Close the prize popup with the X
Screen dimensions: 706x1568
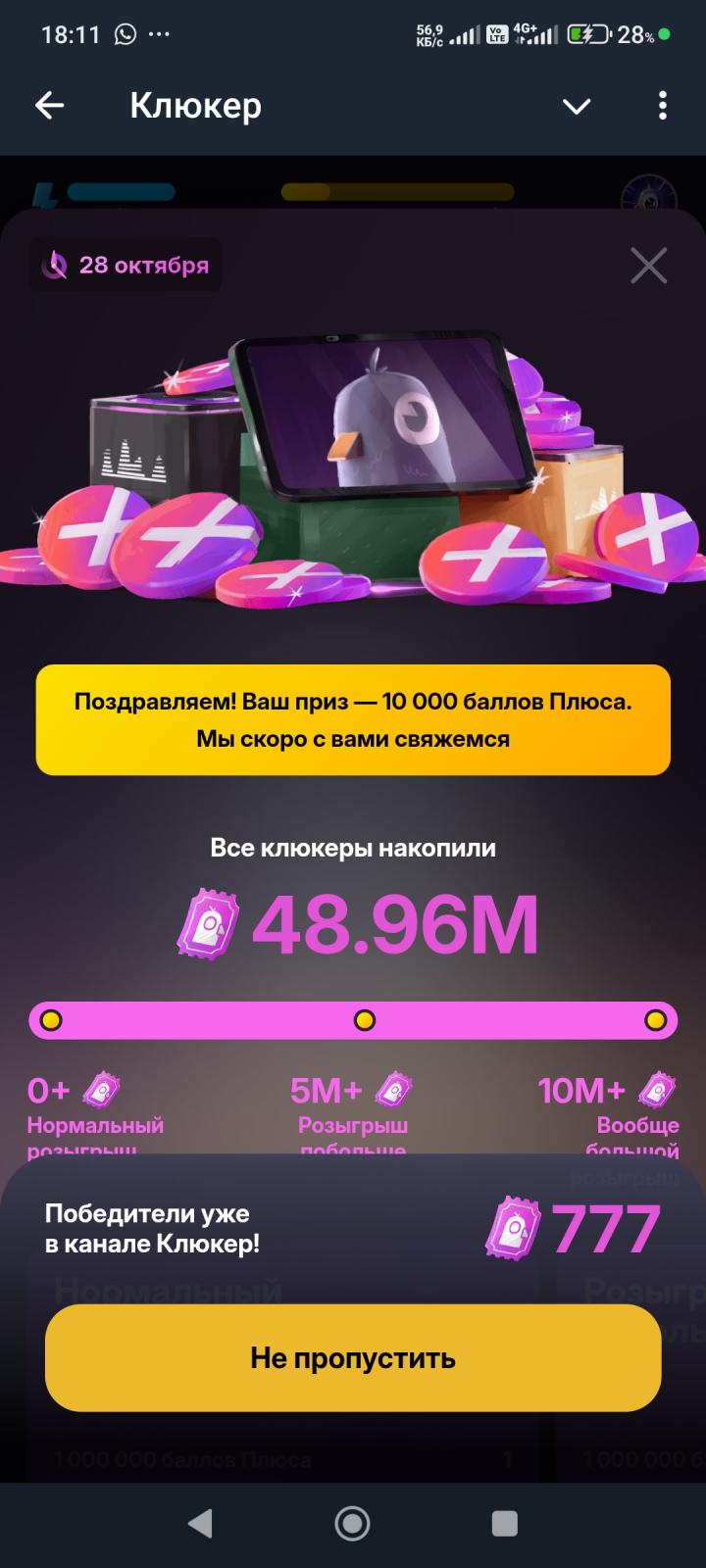pyautogui.click(x=648, y=266)
